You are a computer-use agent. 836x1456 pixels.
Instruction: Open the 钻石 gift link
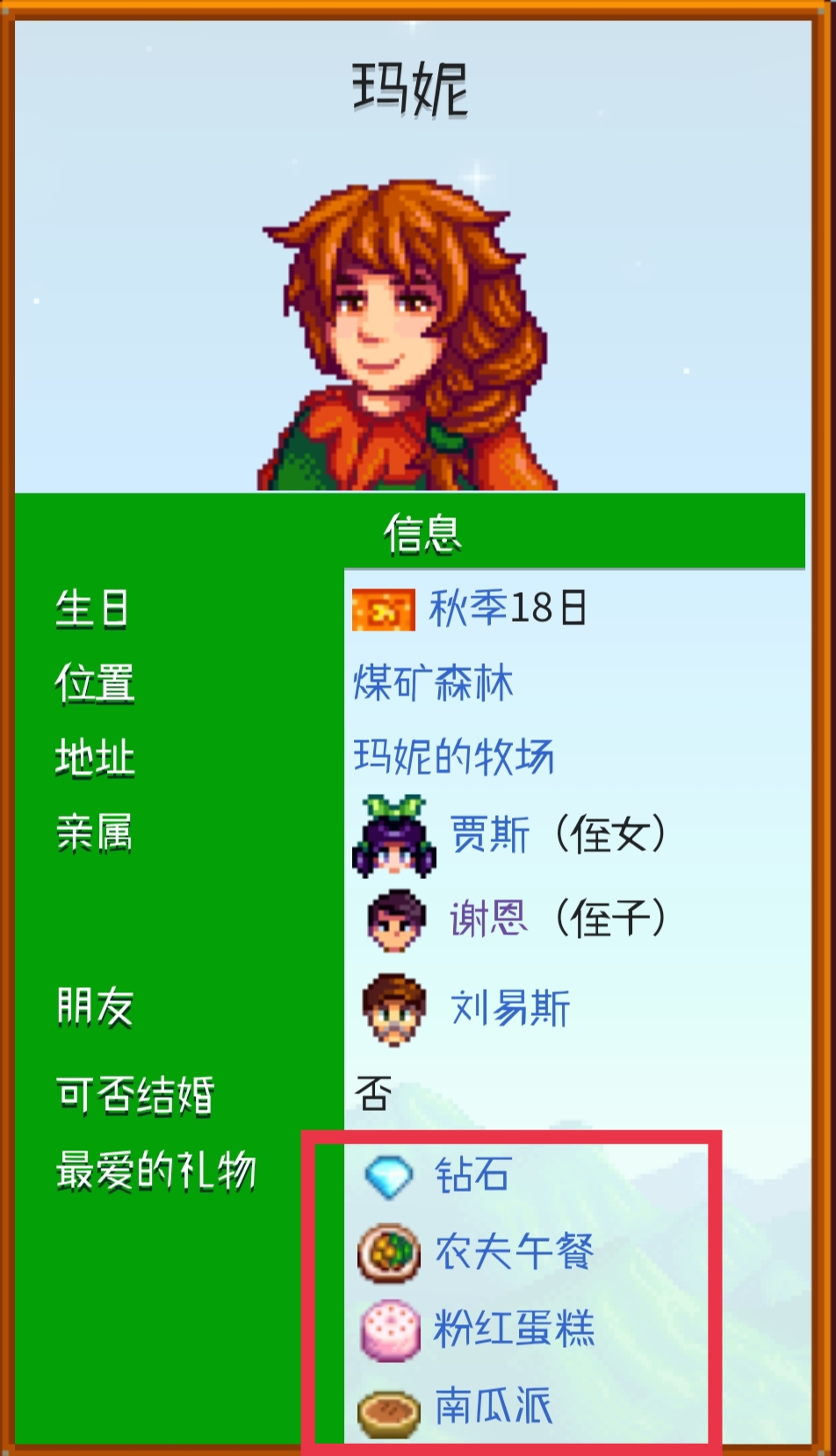coord(472,1175)
